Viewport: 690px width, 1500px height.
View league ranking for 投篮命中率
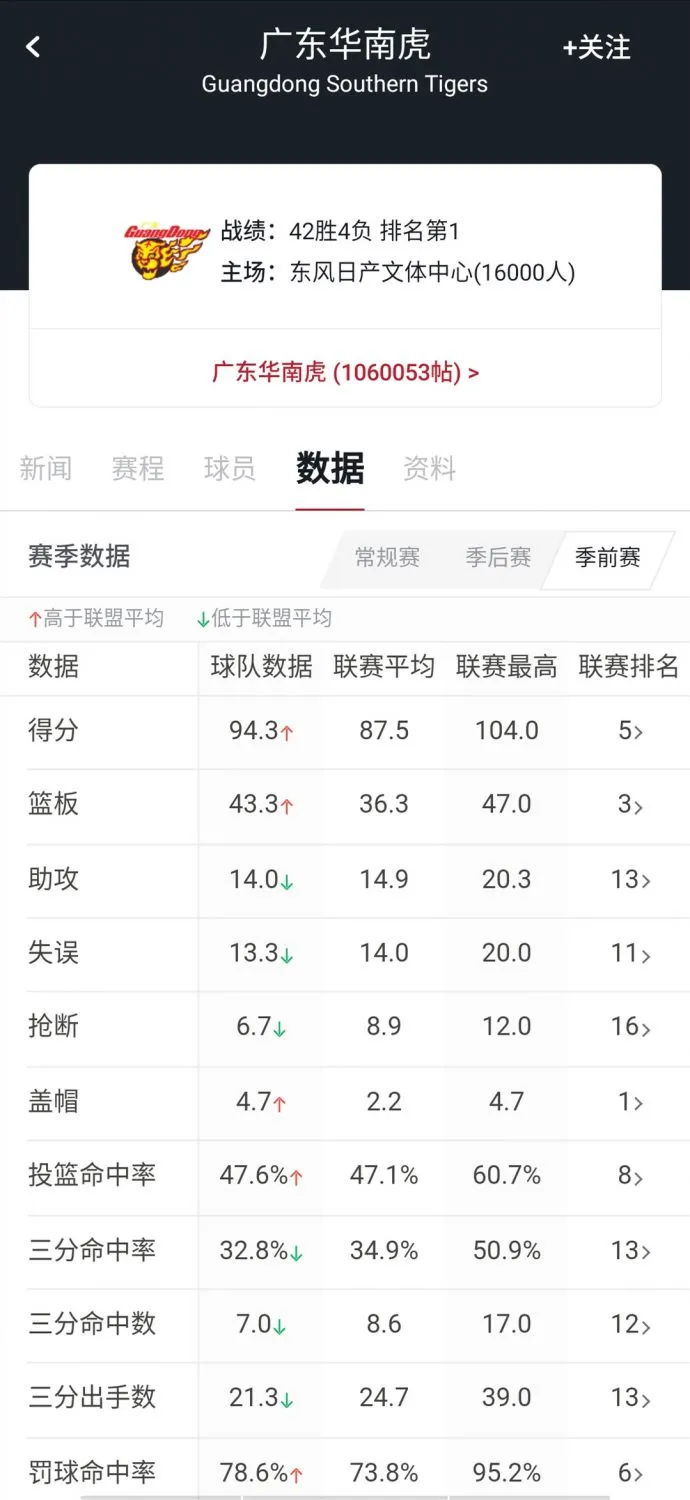click(x=630, y=1175)
